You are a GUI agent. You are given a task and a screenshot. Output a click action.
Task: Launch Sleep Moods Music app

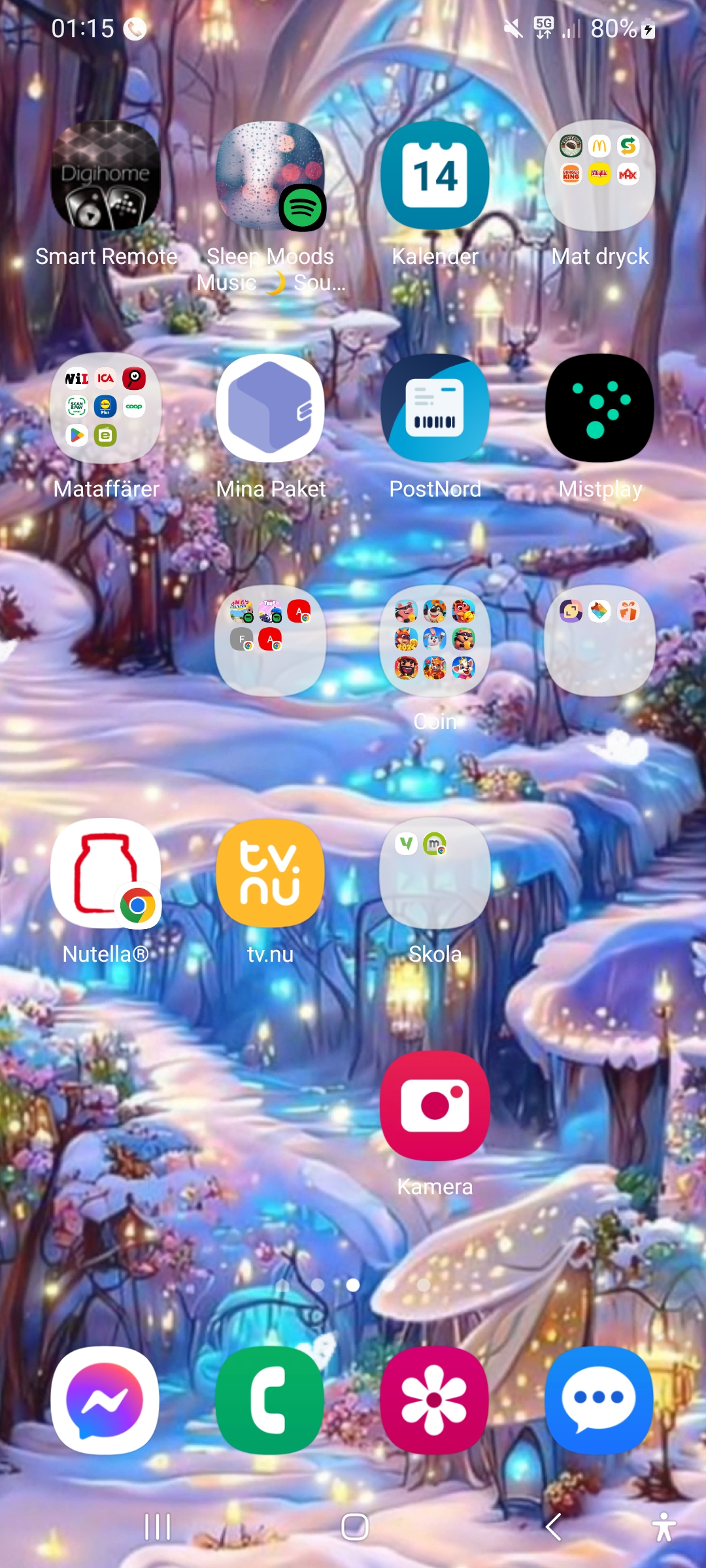(x=270, y=176)
